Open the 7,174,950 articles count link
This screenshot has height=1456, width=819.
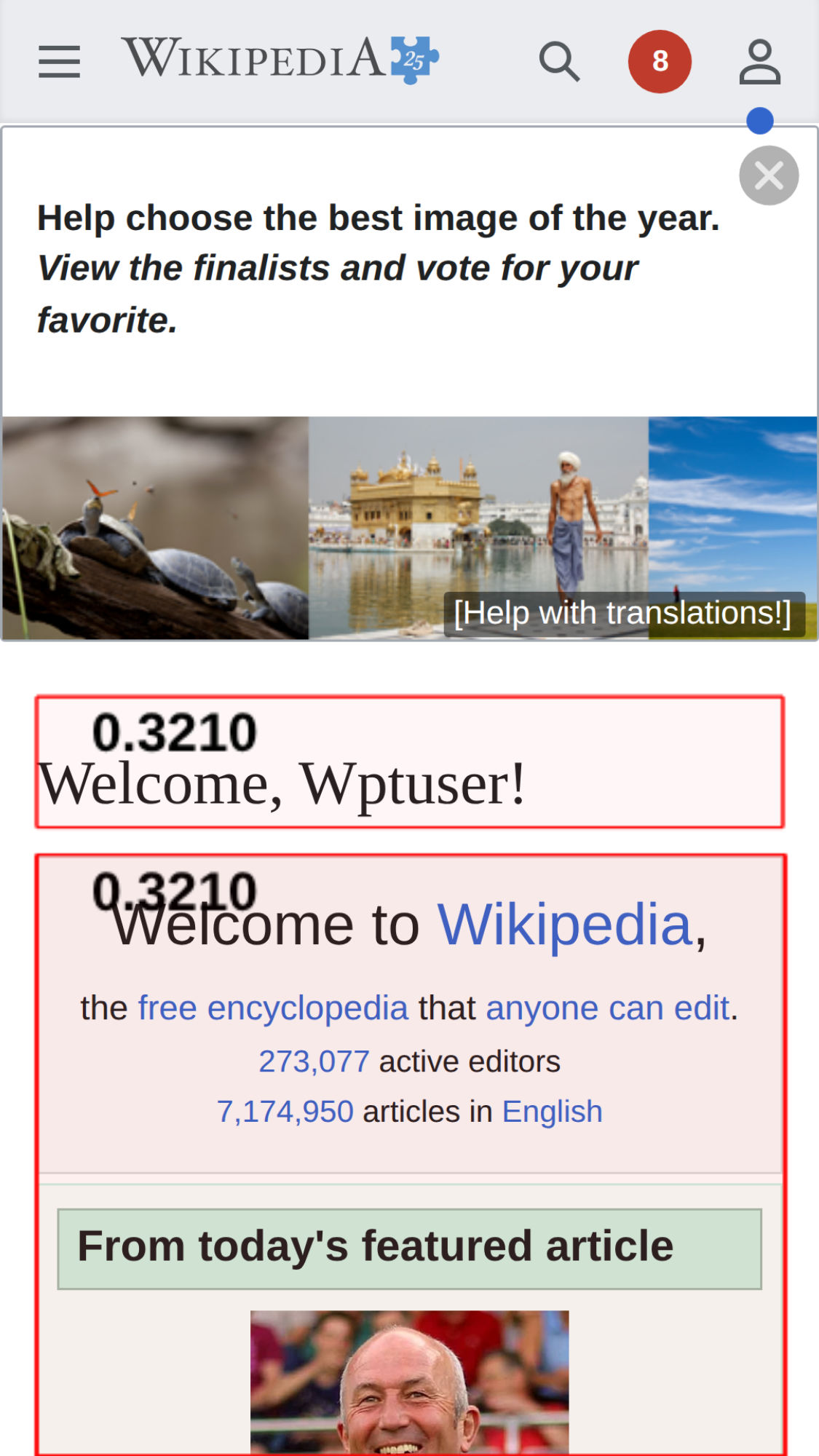pos(285,1112)
